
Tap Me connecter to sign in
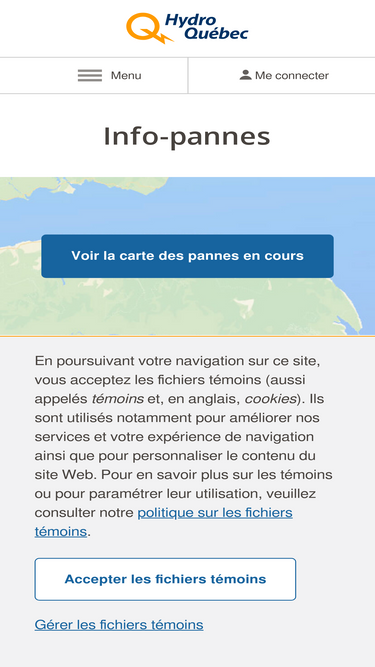point(281,76)
